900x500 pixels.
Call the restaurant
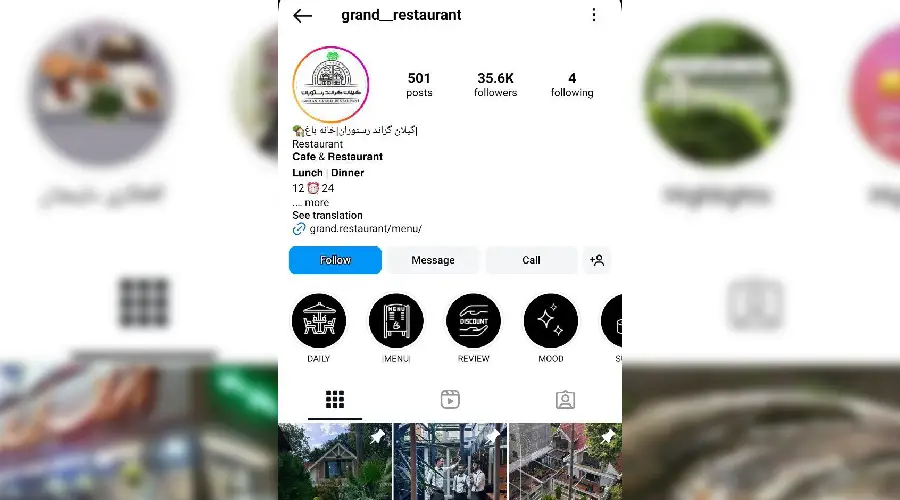pos(531,260)
